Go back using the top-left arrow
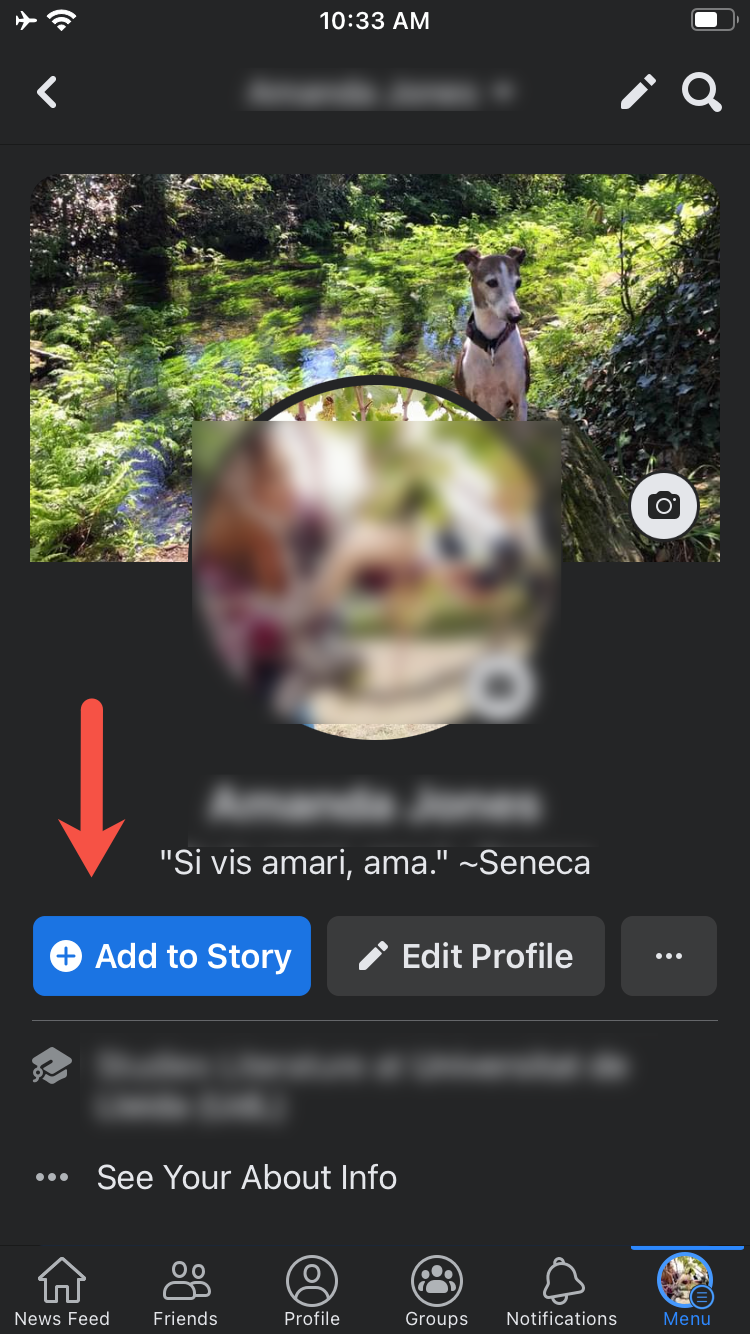The image size is (750, 1334). [x=47, y=93]
